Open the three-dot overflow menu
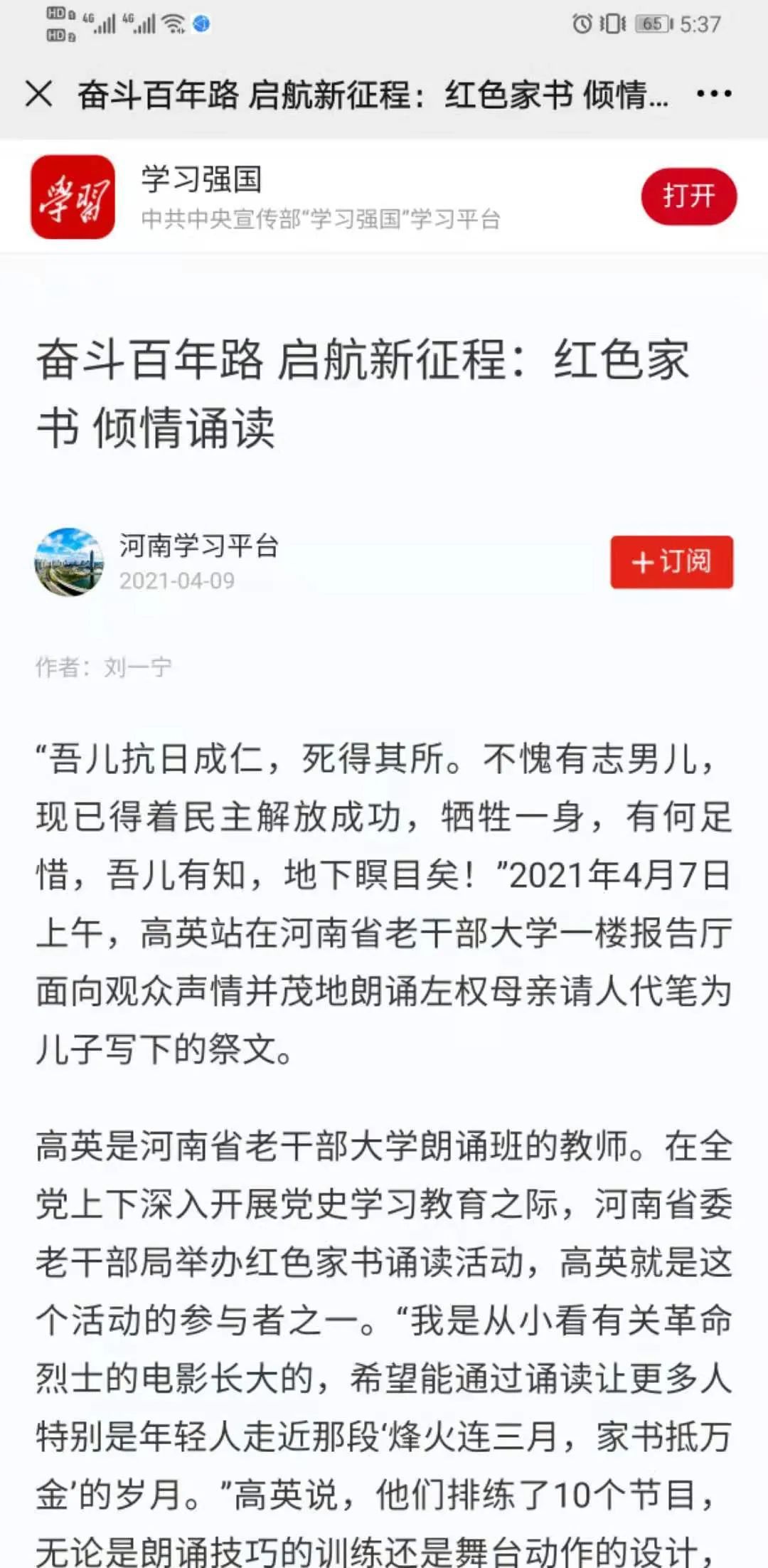The width and height of the screenshot is (768, 1568). [713, 93]
